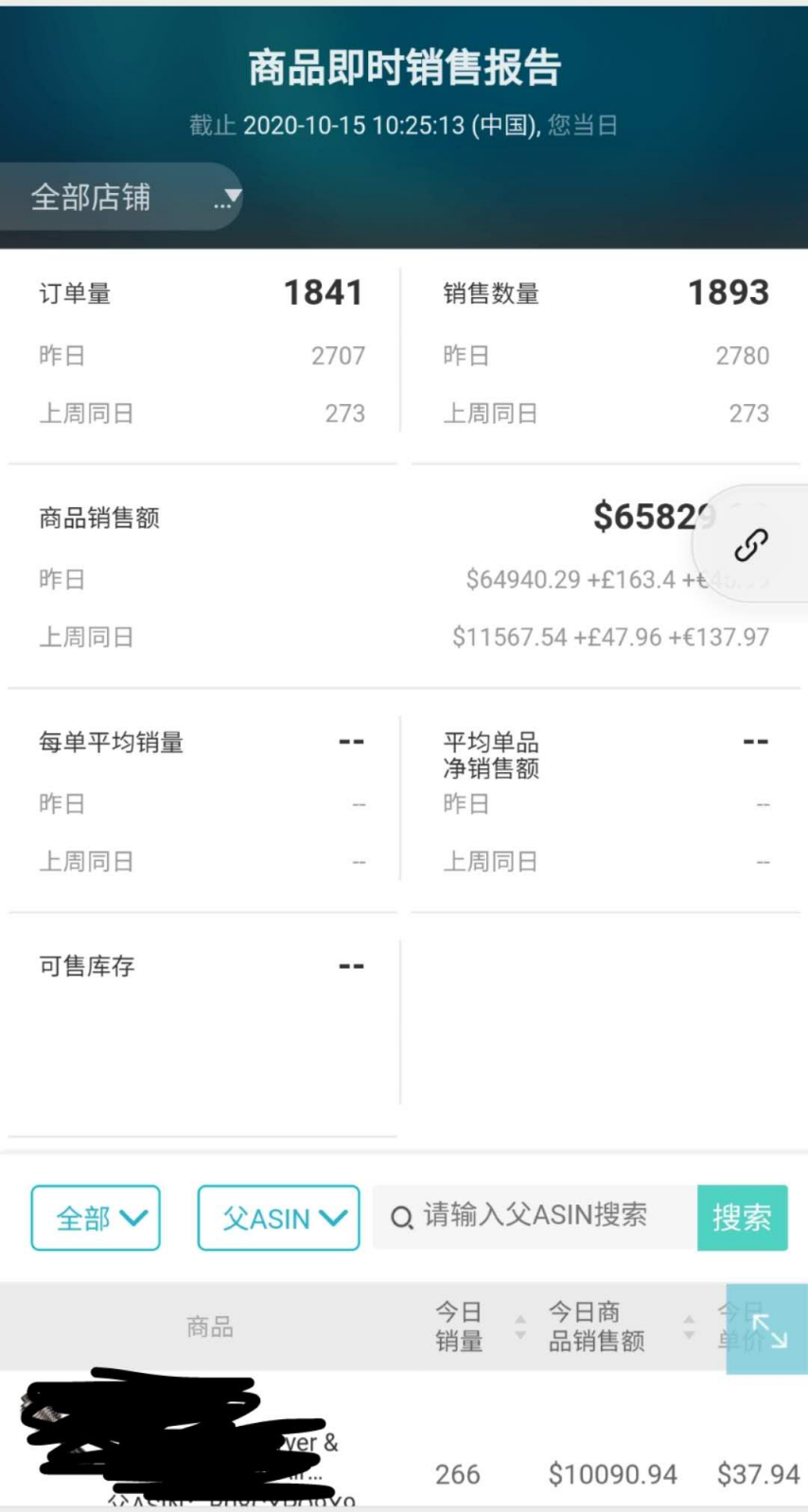Tap the ascending sort arrow on 今日销量
This screenshot has width=808, height=1512.
pos(519,1320)
